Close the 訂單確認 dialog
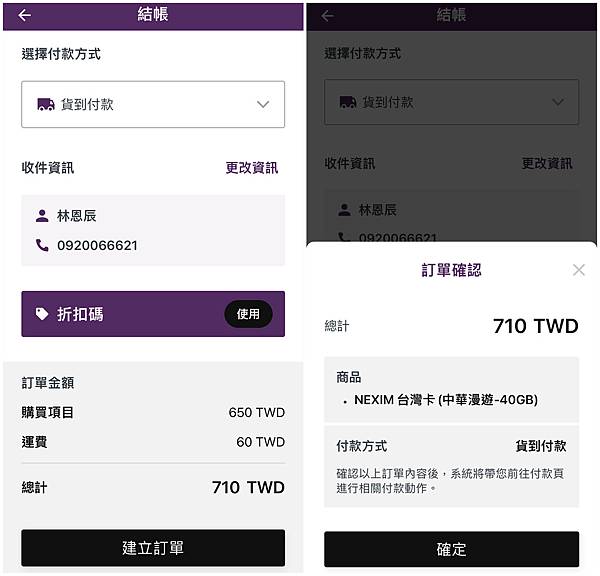This screenshot has width=600, height=576. pos(578,270)
